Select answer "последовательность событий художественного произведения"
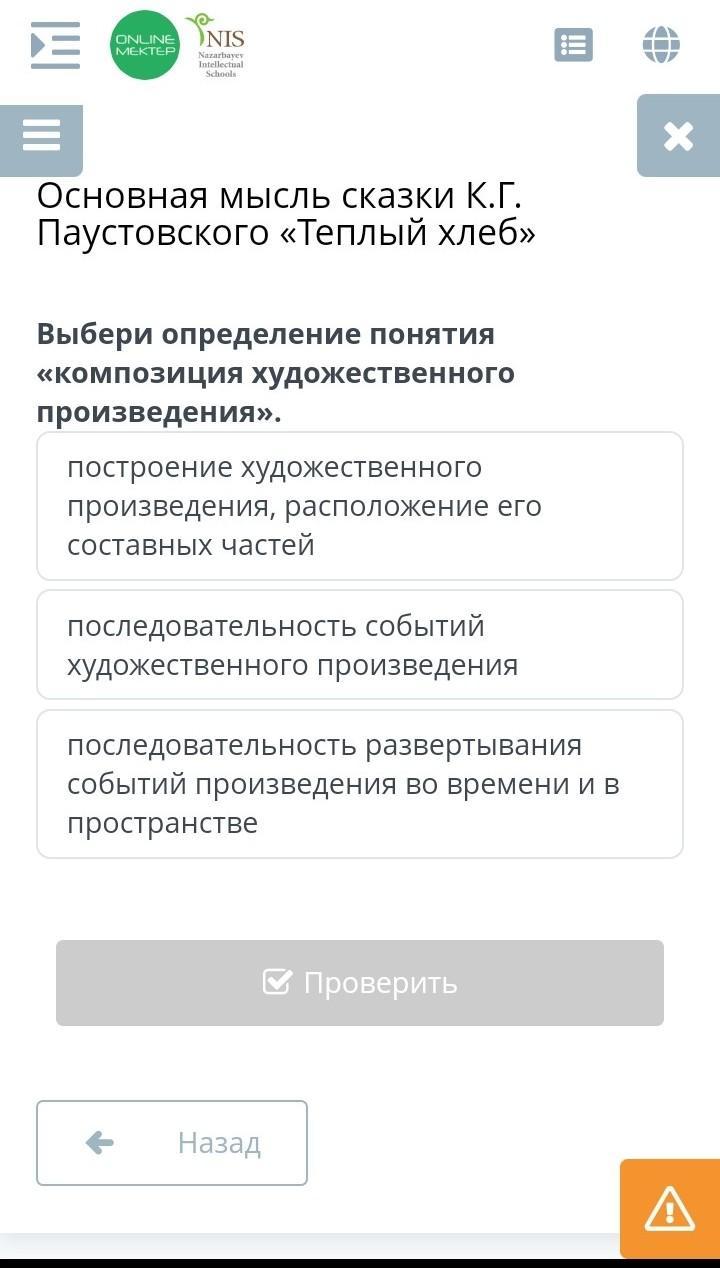This screenshot has height=1268, width=720. coord(360,645)
